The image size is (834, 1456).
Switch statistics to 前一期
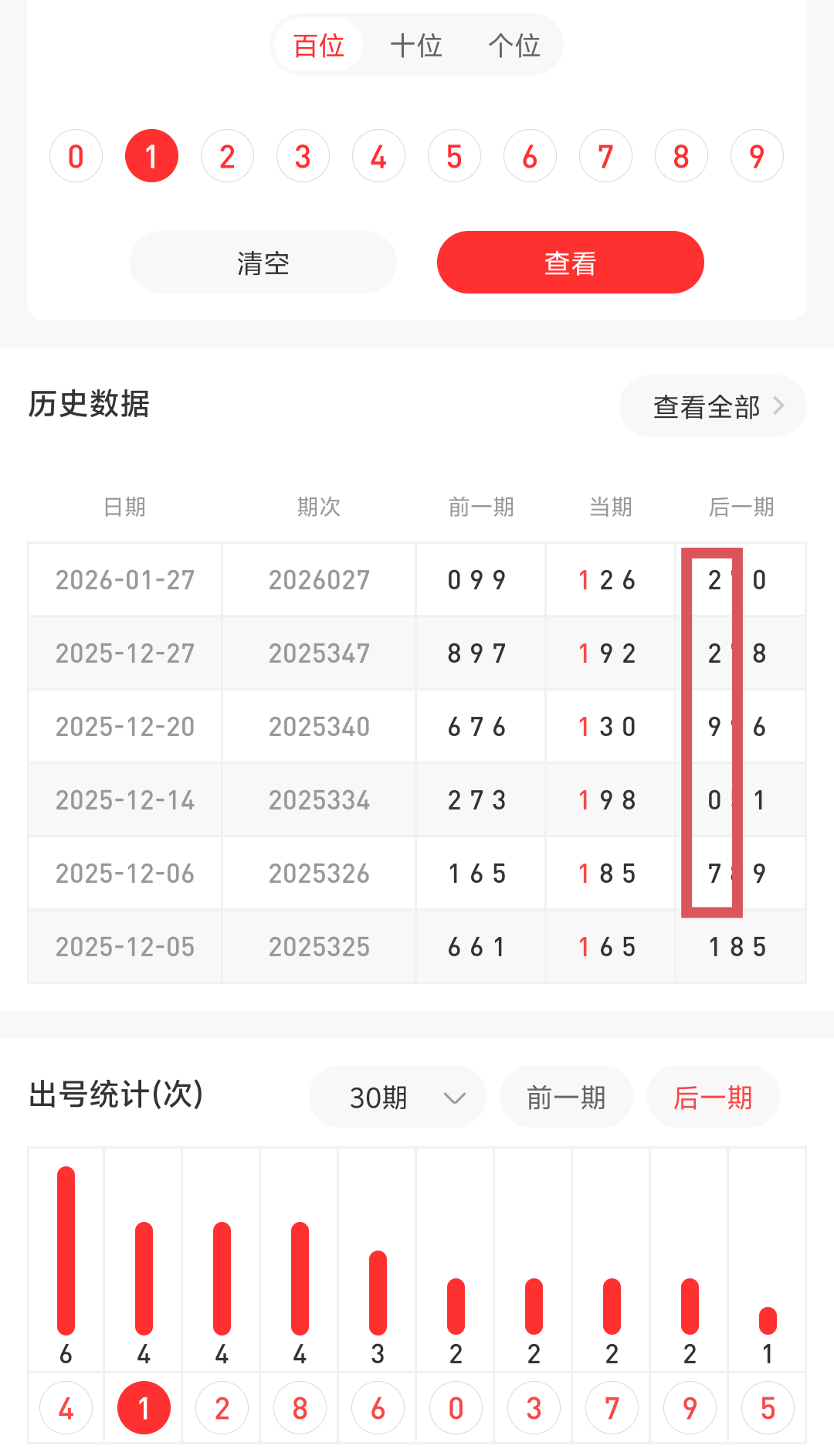click(x=566, y=1096)
